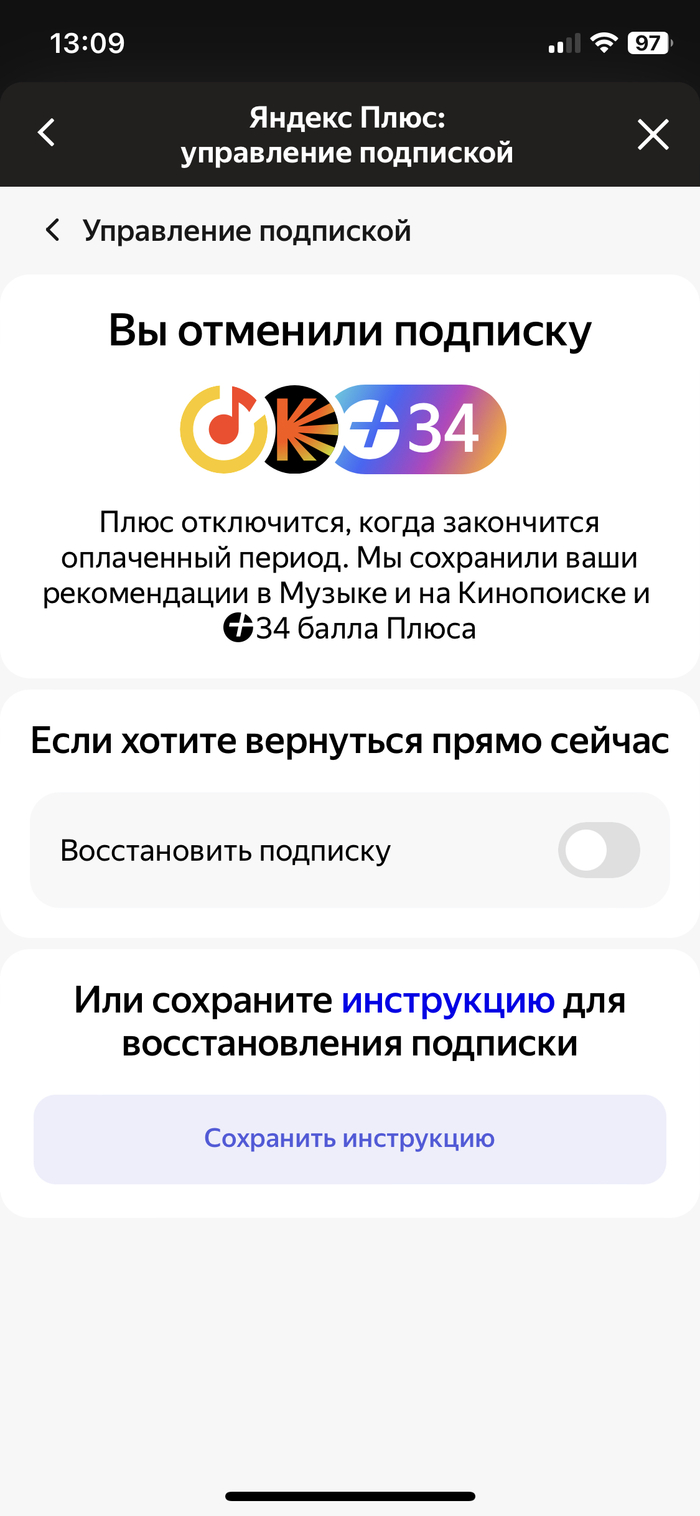Screen dimensions: 700x1516
Task: Go back using the header arrow
Action: point(46,133)
